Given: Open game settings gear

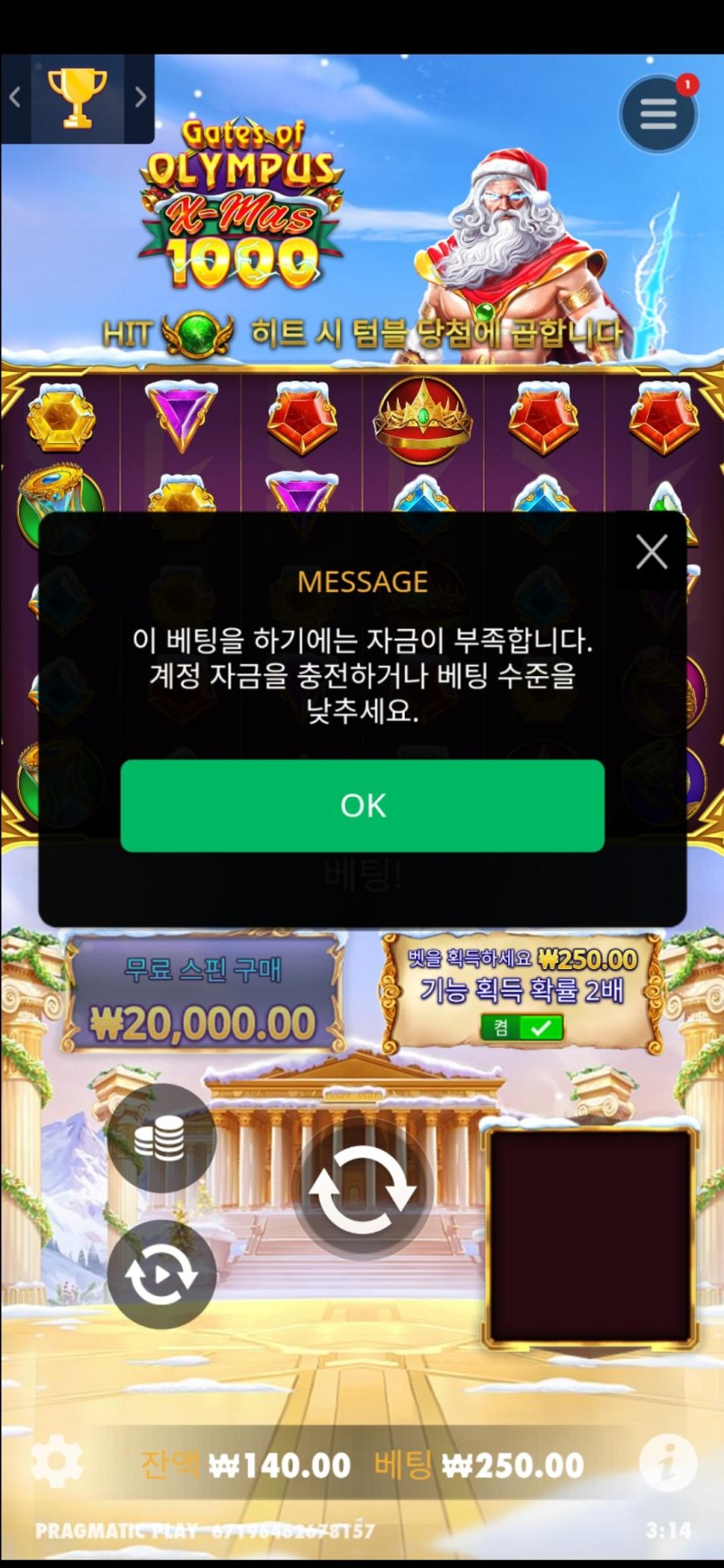Looking at the screenshot, I should coord(57,1464).
